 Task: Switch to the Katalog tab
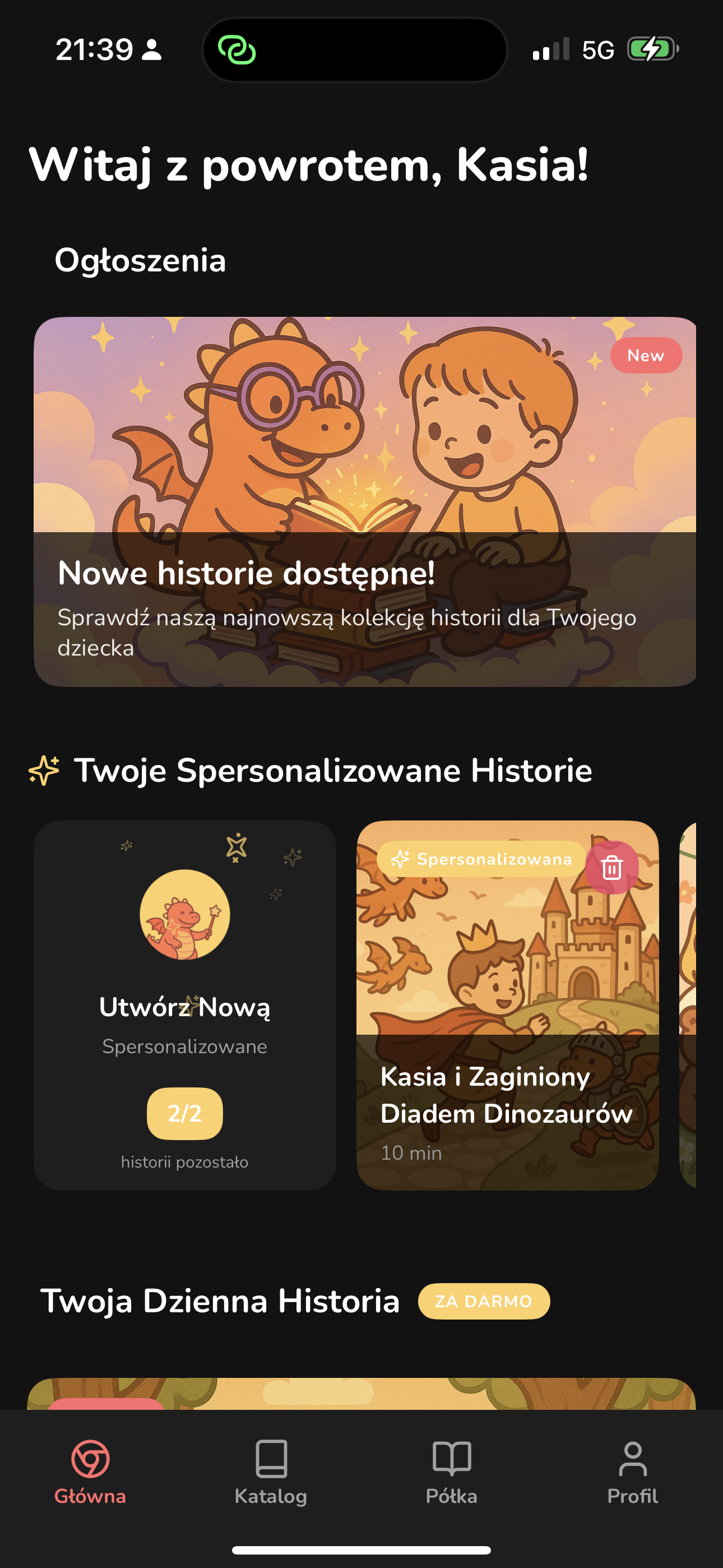271,1470
